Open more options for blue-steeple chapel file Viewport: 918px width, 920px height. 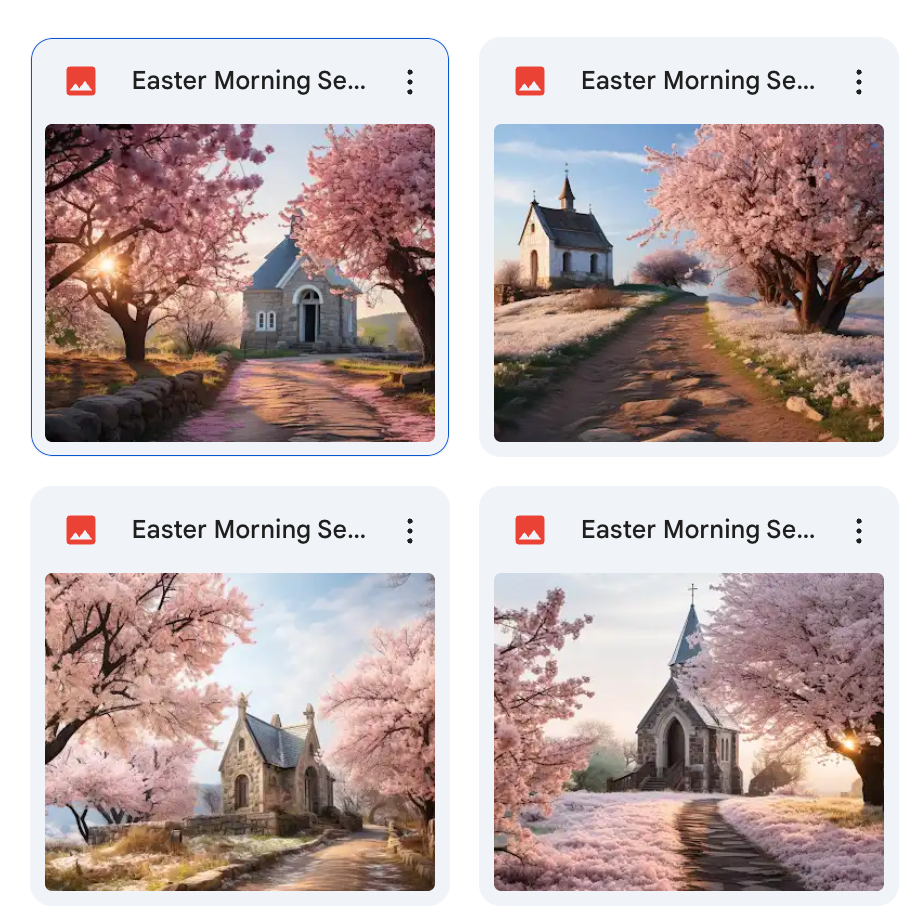(858, 531)
